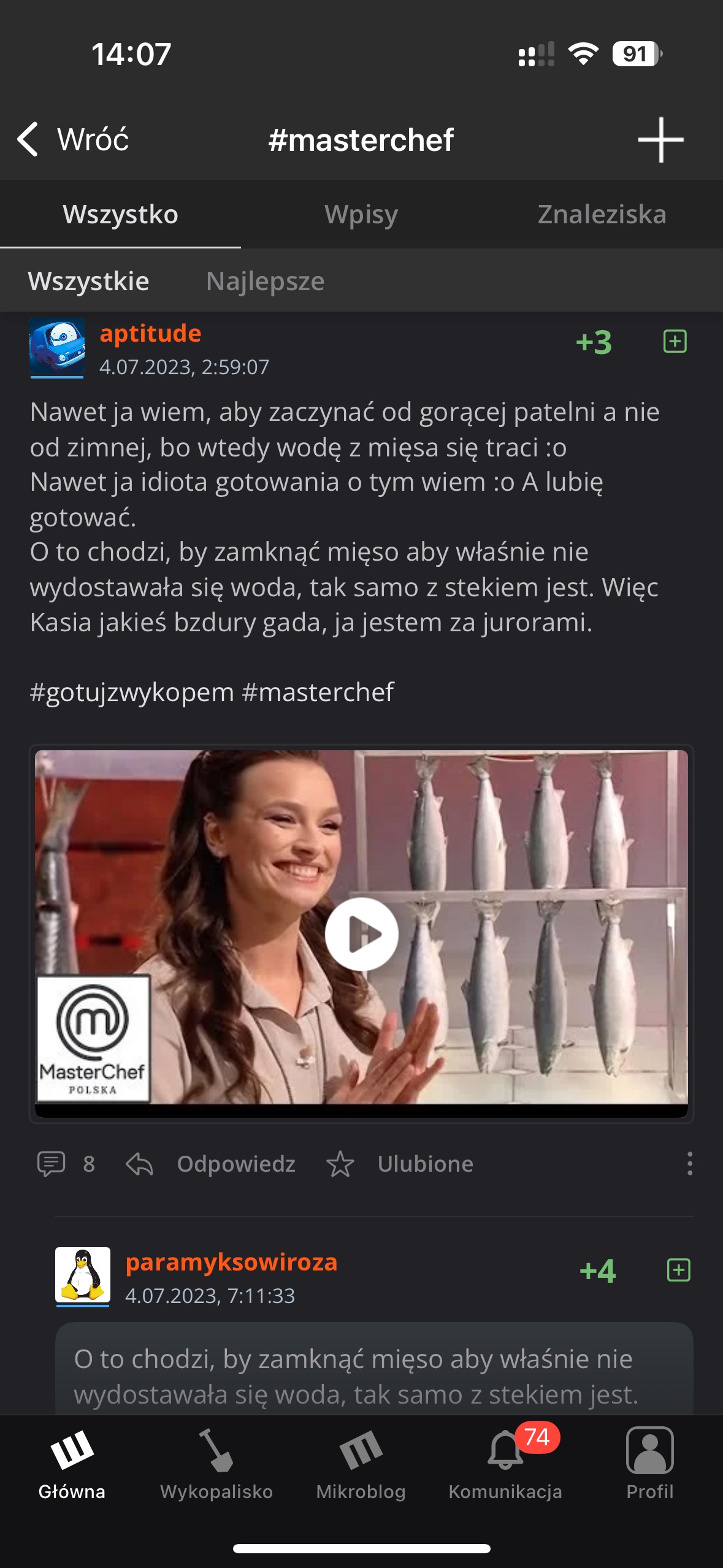Open the Profil tab
Screen dimensions: 723x1568
(650, 1463)
